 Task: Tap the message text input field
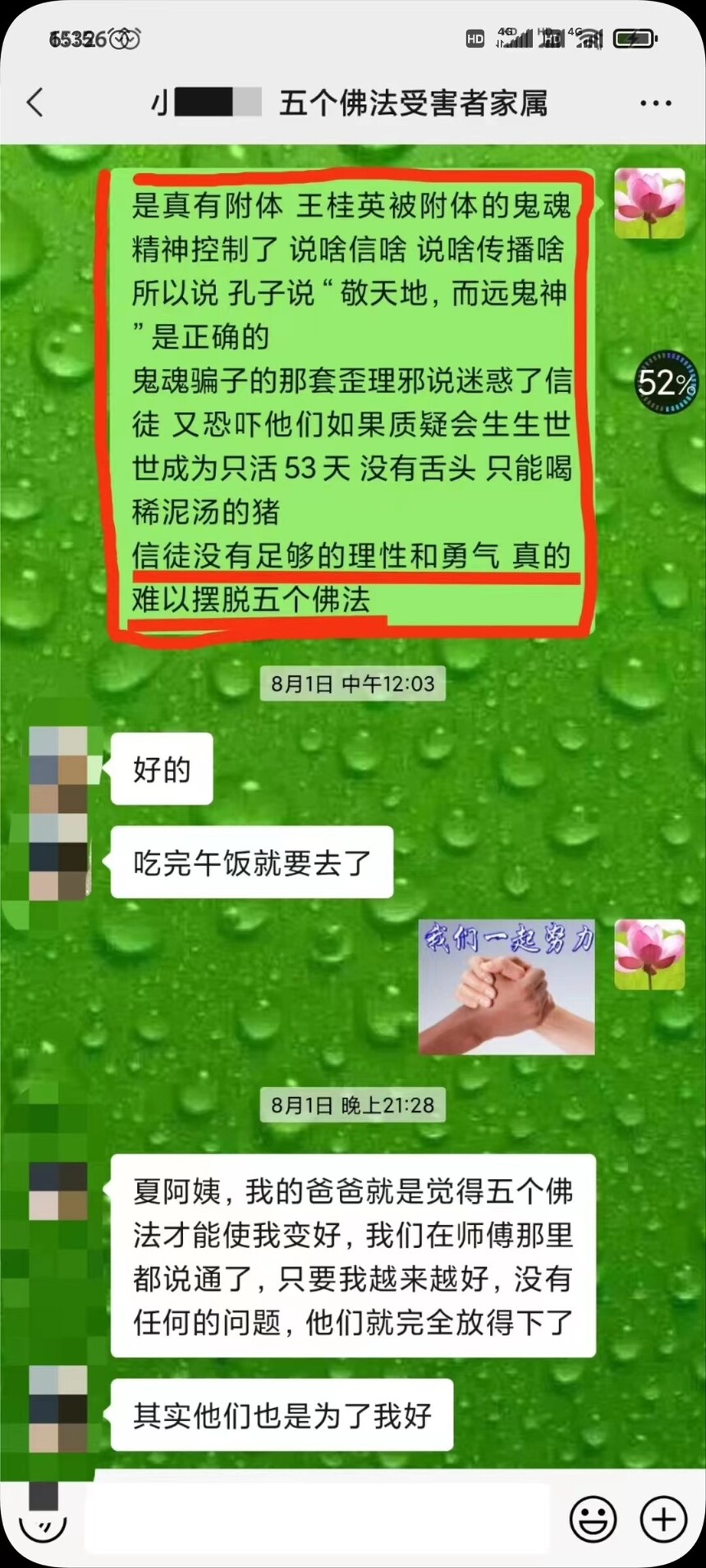tap(318, 1519)
